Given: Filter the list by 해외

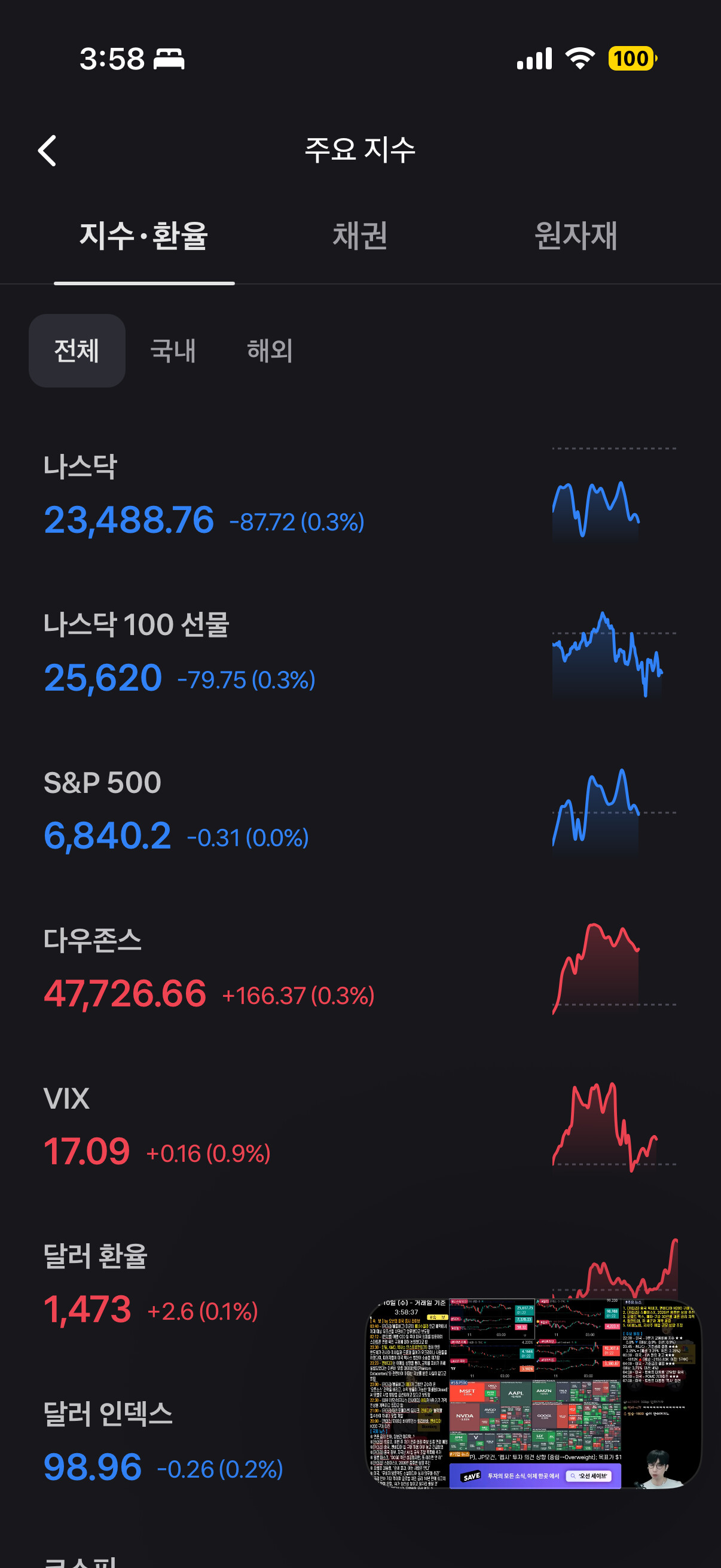Looking at the screenshot, I should [x=270, y=350].
